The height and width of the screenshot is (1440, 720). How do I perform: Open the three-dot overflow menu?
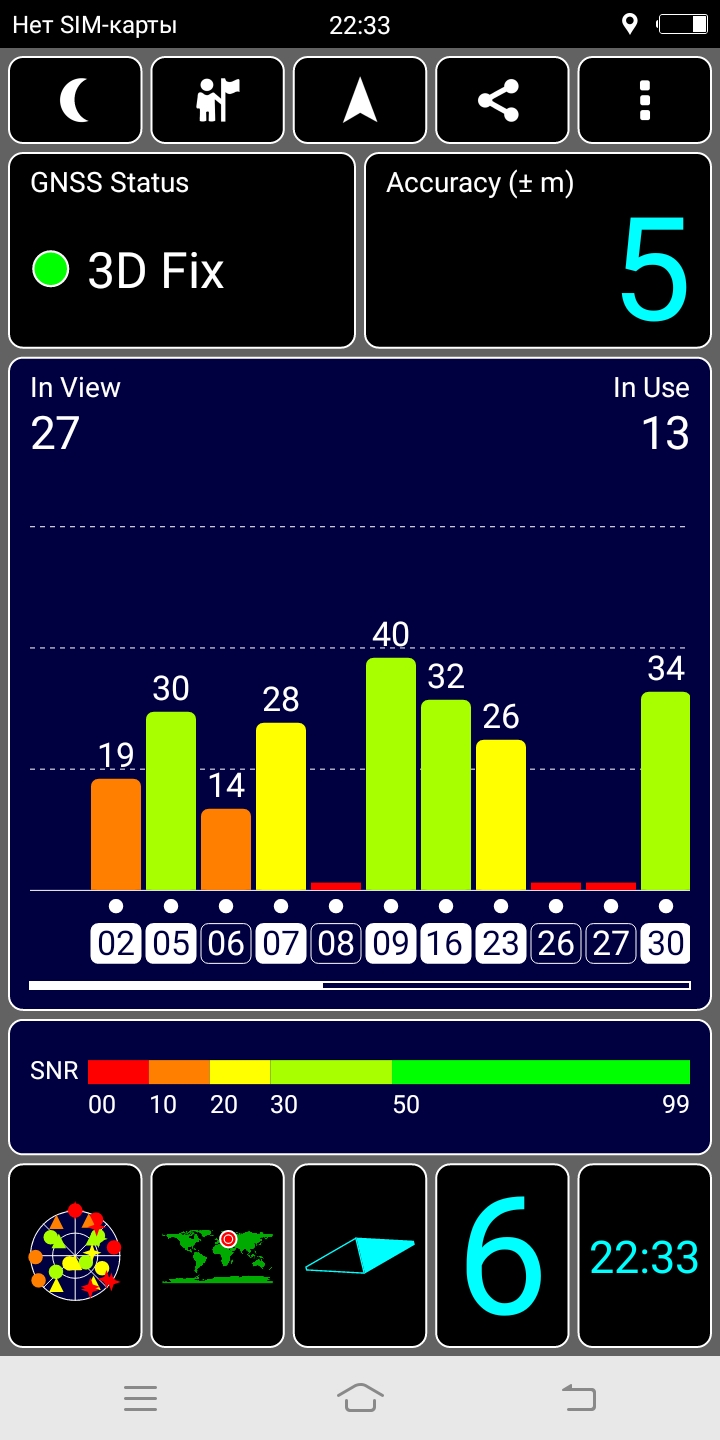click(645, 100)
